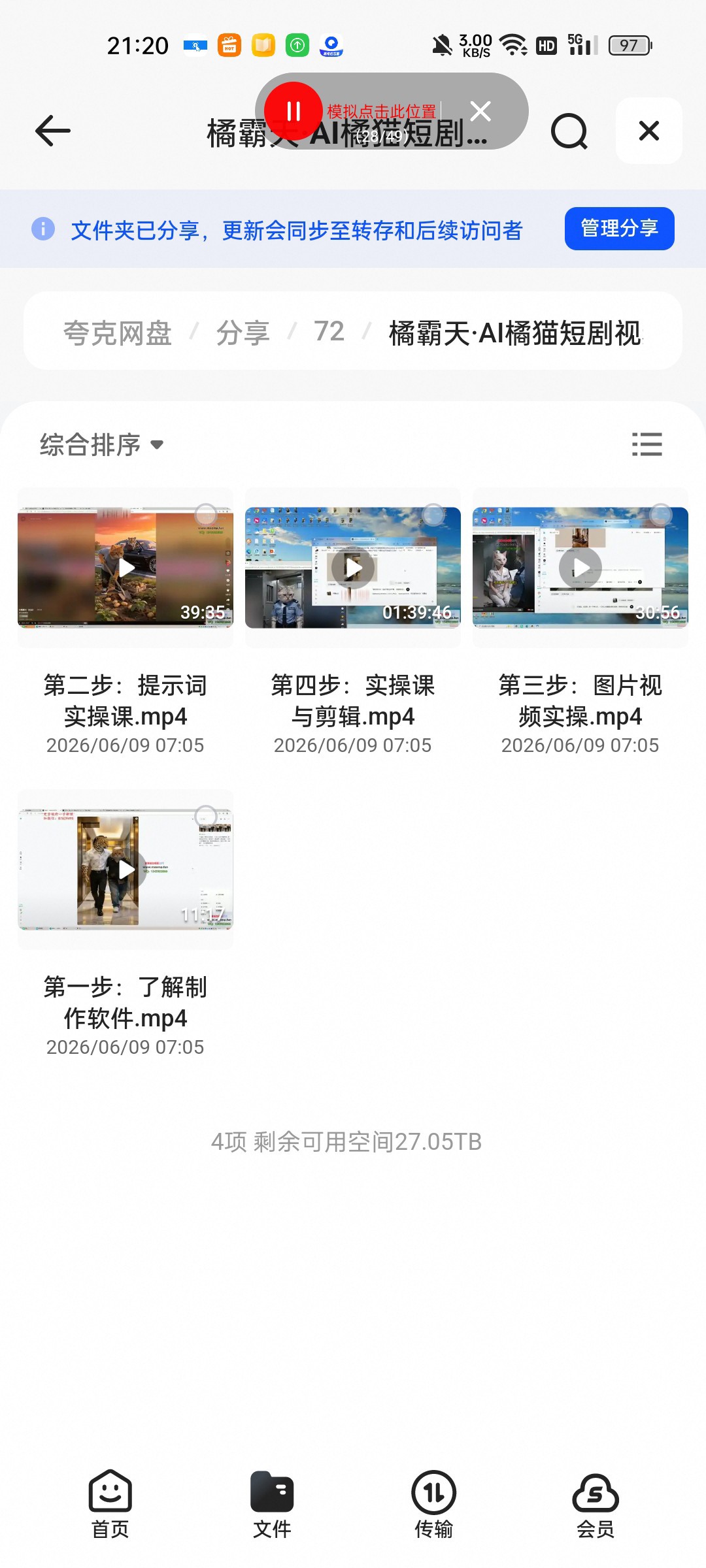Play 第二步：提示词实操课.mp4
Image resolution: width=706 pixels, height=1568 pixels.
coord(126,568)
